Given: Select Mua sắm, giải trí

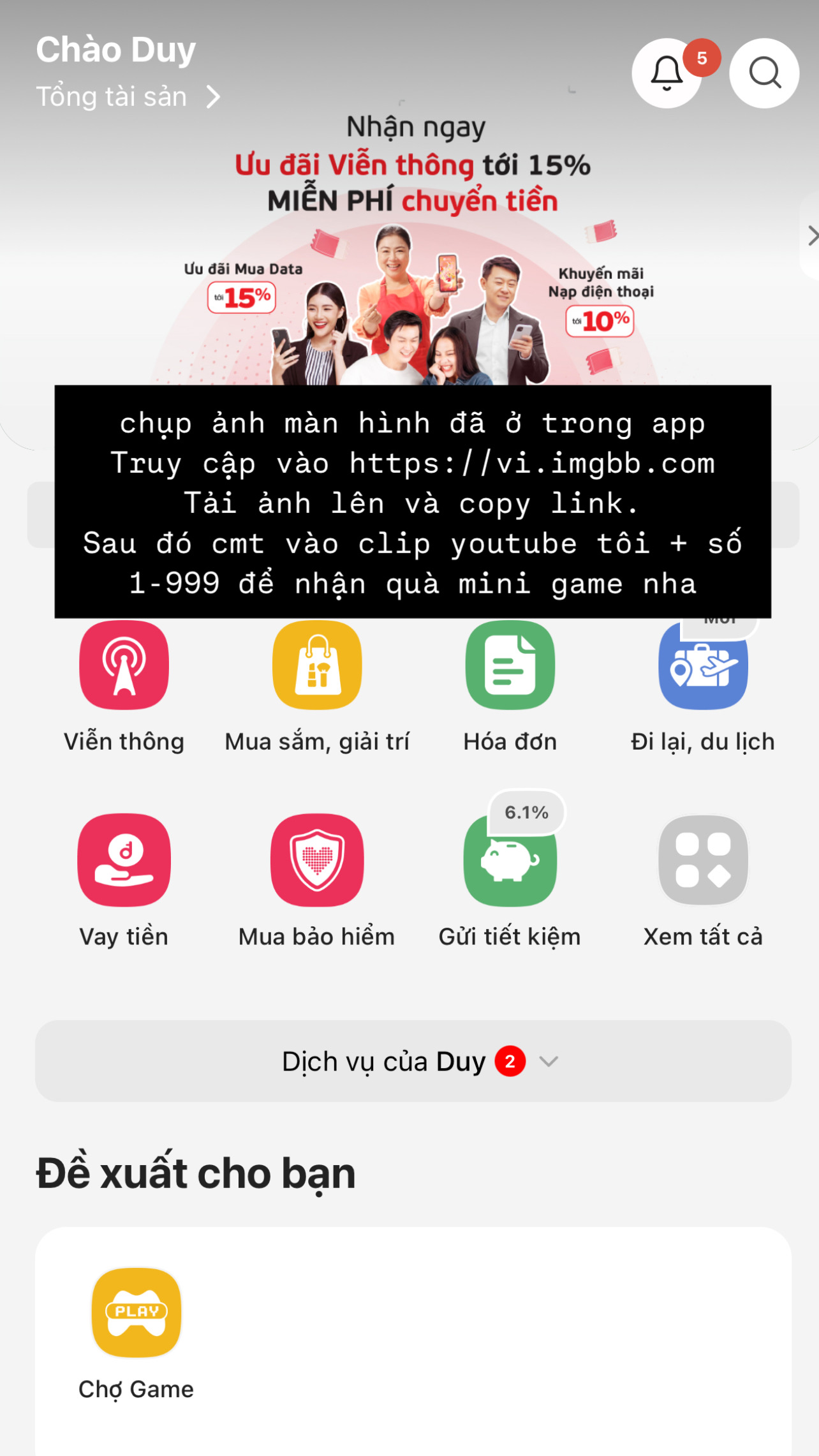Looking at the screenshot, I should pyautogui.click(x=317, y=665).
